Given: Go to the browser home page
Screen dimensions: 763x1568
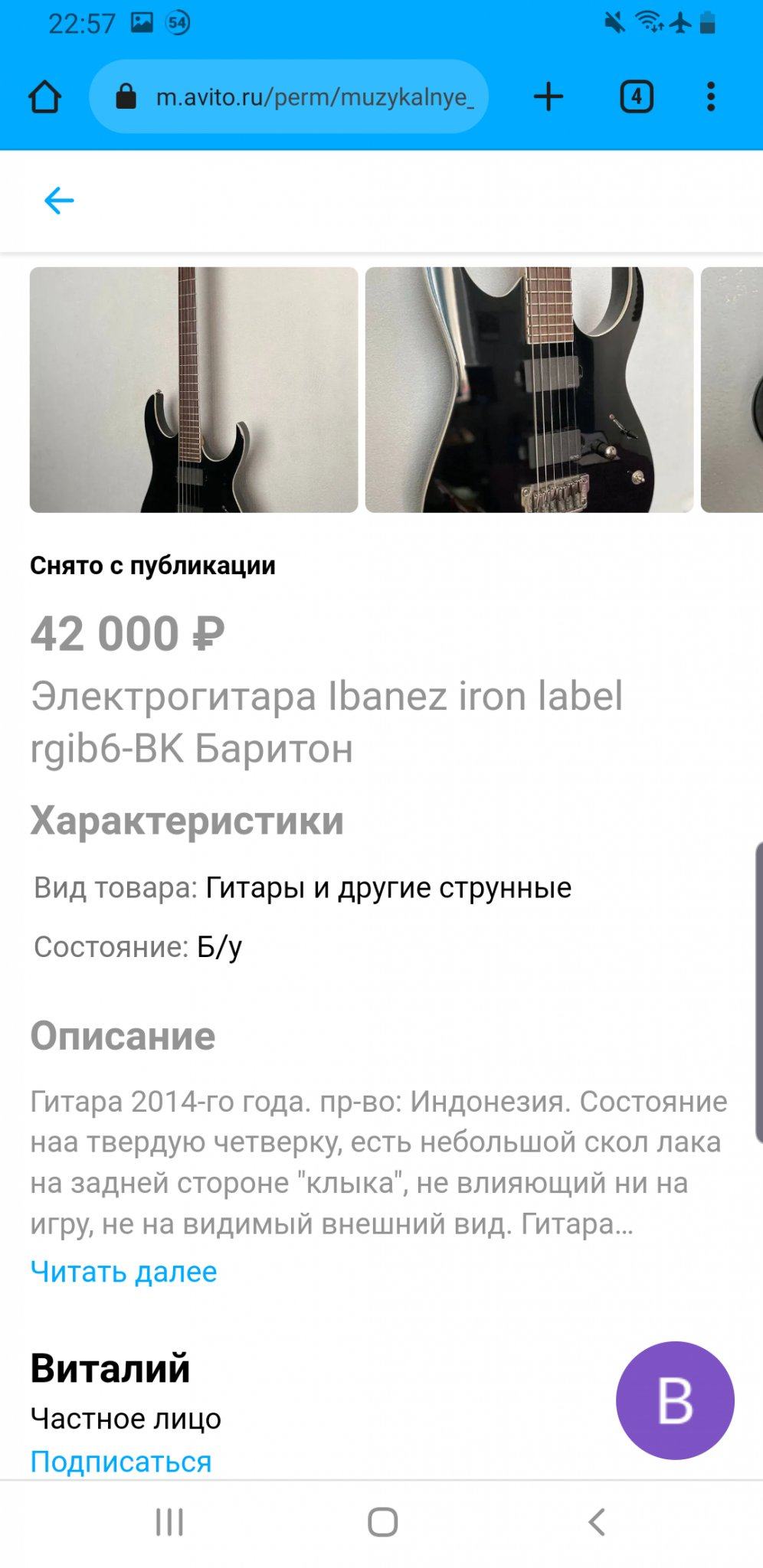Looking at the screenshot, I should click(44, 97).
